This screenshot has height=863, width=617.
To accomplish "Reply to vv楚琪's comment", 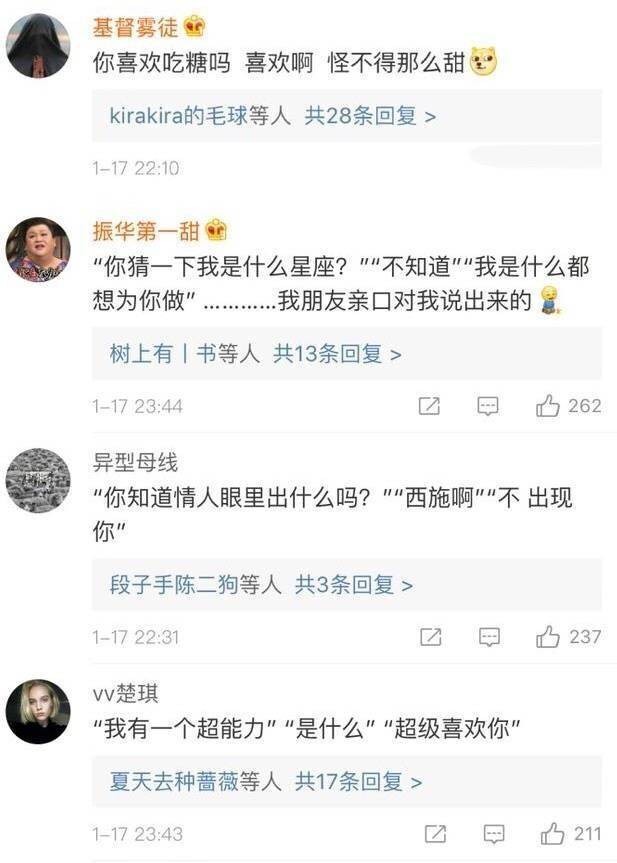I will (492, 834).
